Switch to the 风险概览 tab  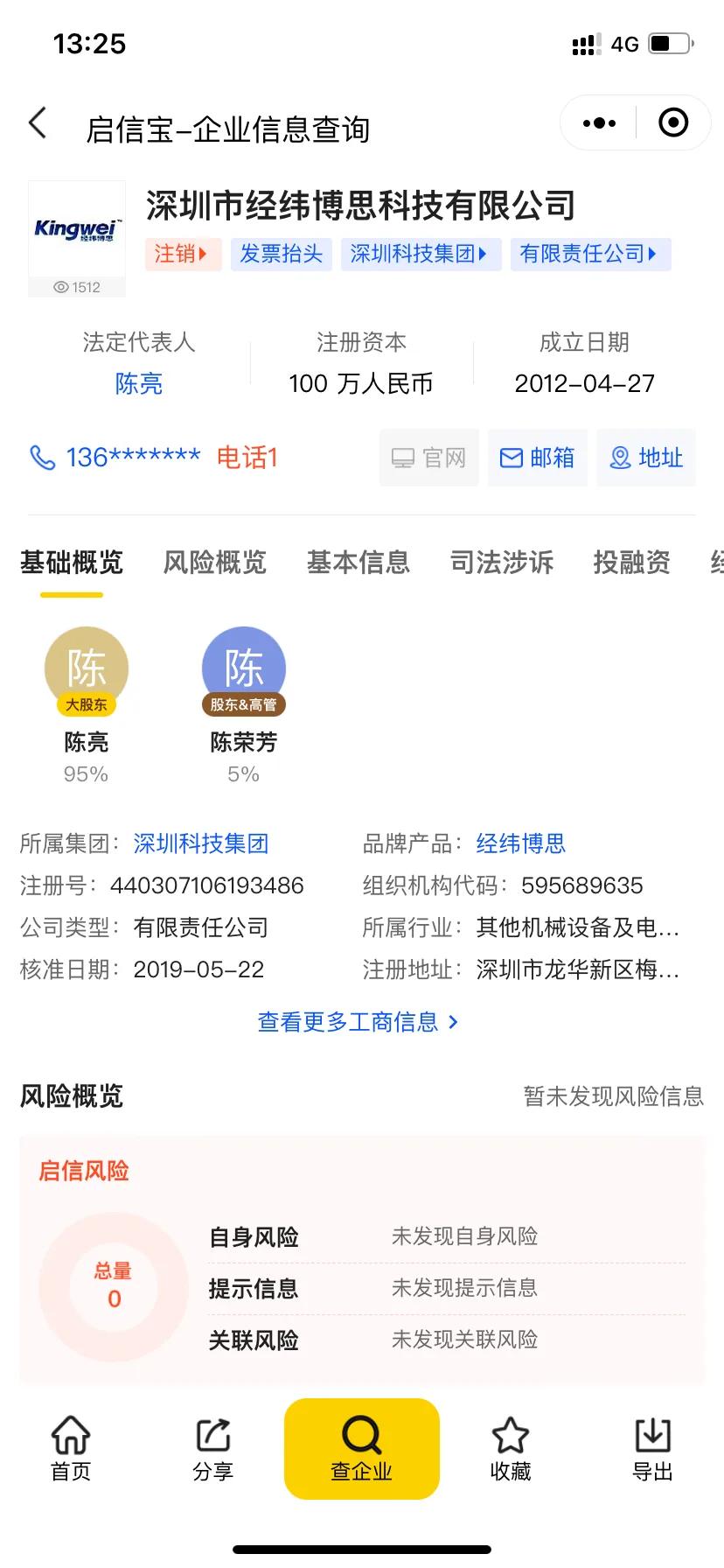(x=214, y=563)
